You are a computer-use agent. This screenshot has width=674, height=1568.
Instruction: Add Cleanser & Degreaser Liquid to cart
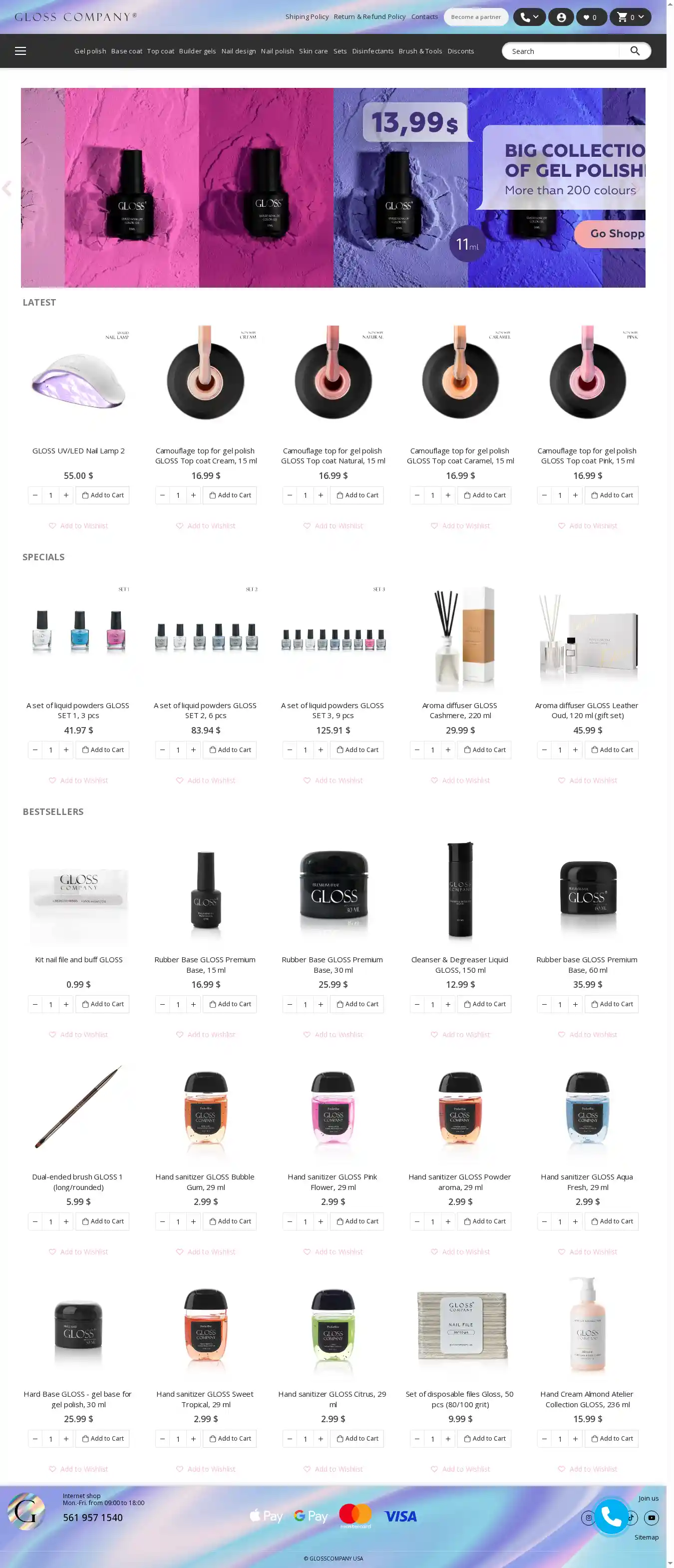tap(485, 1004)
